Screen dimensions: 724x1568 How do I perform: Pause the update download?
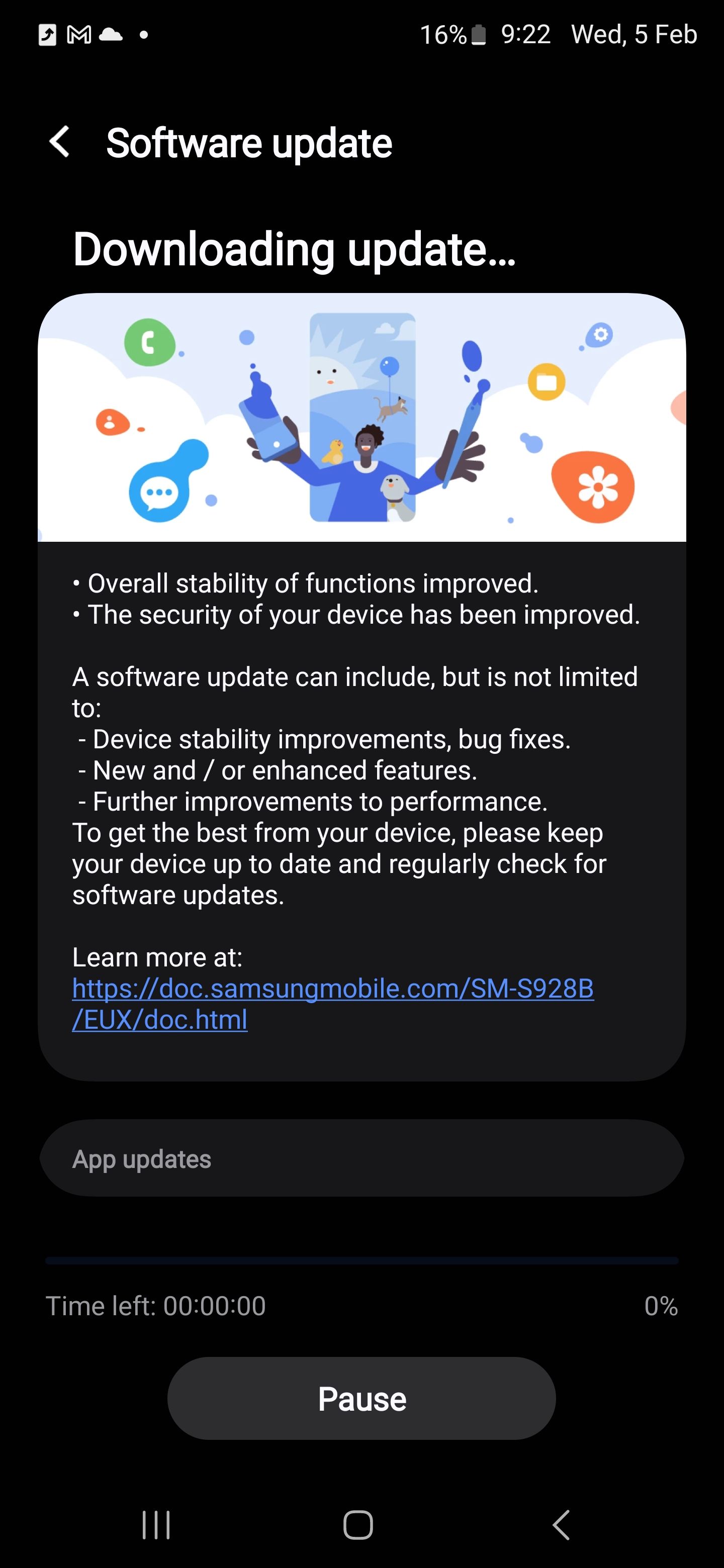click(361, 1399)
